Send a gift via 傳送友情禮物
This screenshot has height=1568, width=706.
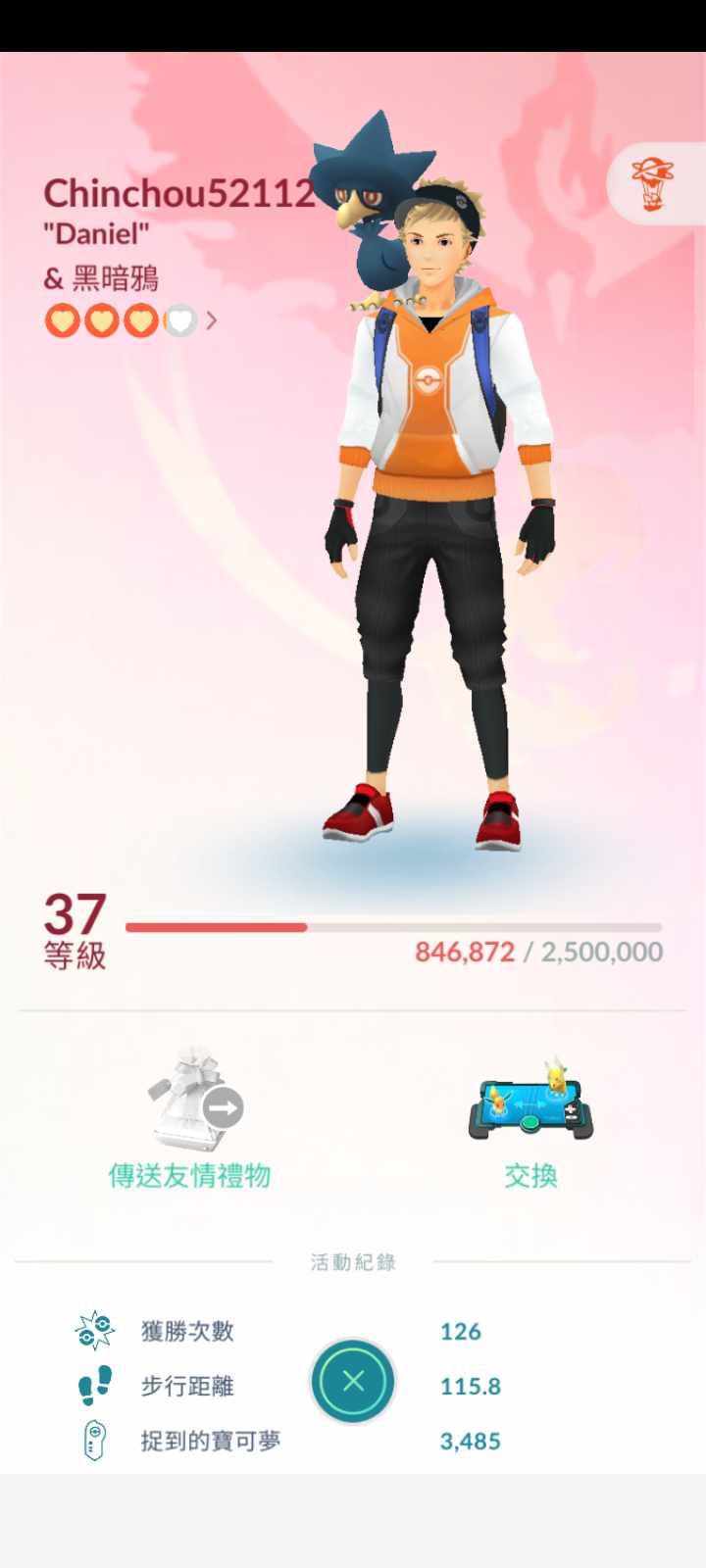(190, 1117)
